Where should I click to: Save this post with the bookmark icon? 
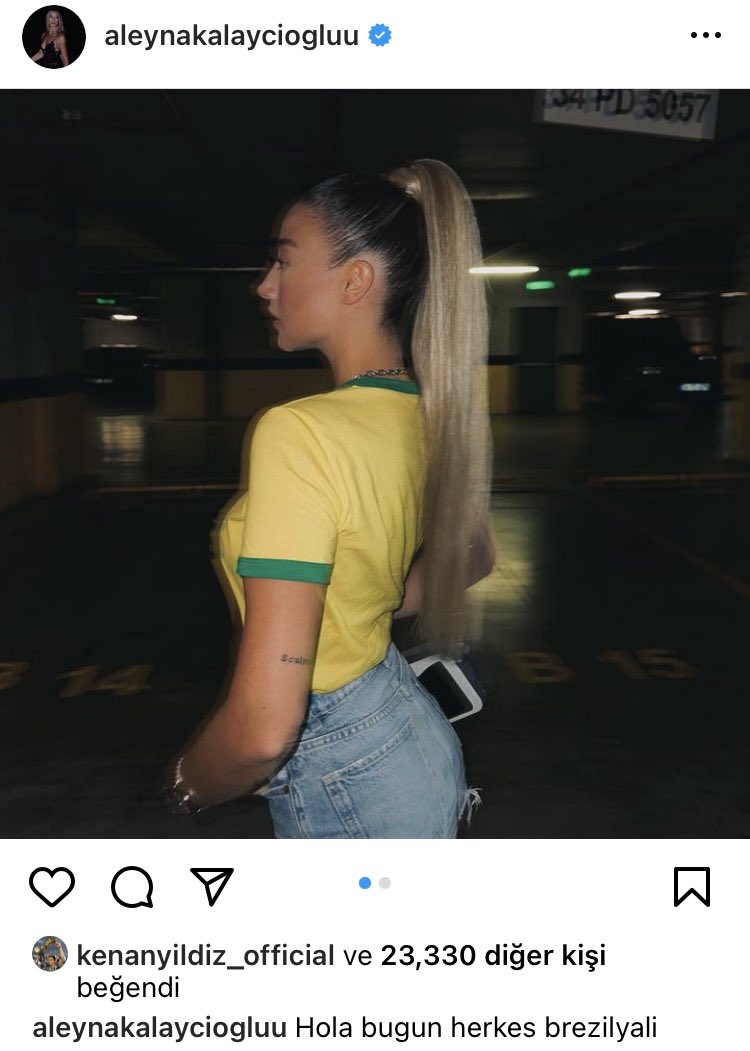click(x=691, y=886)
